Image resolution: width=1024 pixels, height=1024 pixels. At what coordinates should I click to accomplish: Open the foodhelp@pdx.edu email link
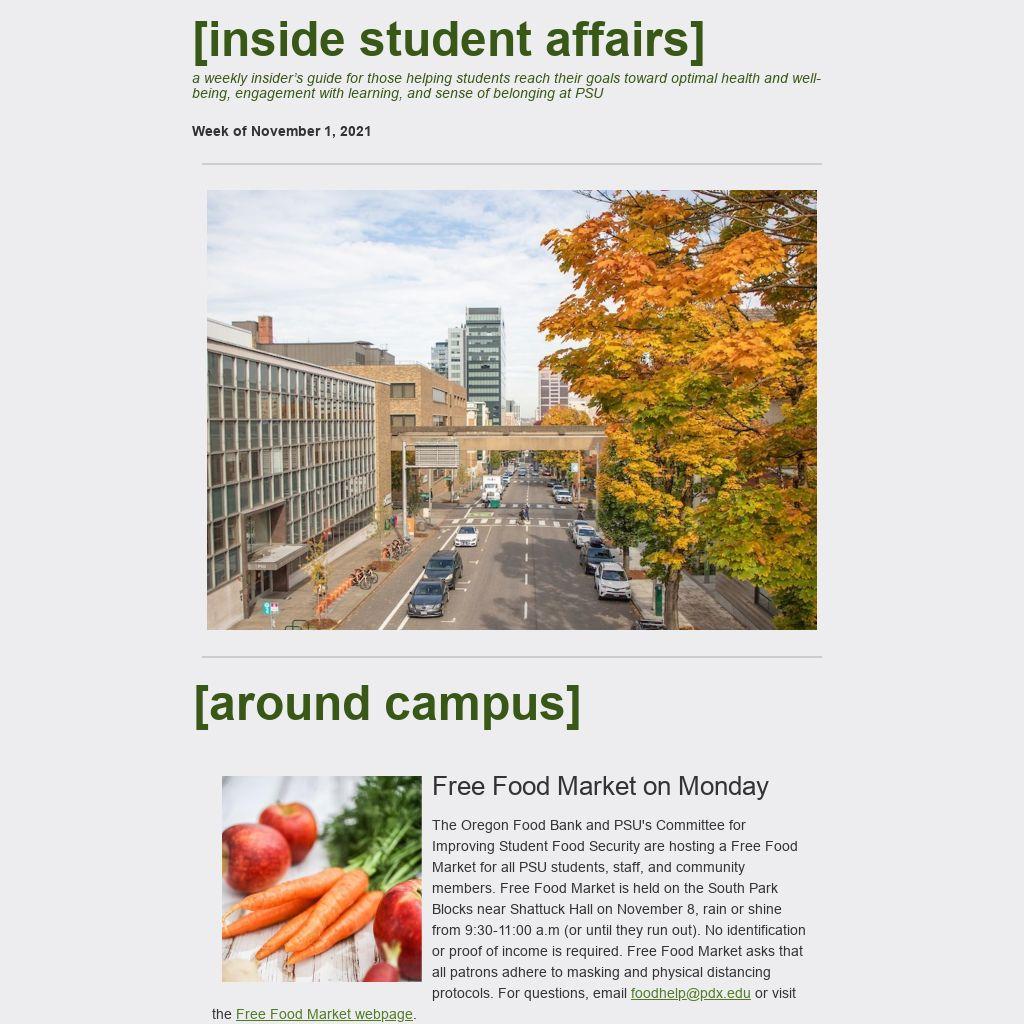coord(690,993)
